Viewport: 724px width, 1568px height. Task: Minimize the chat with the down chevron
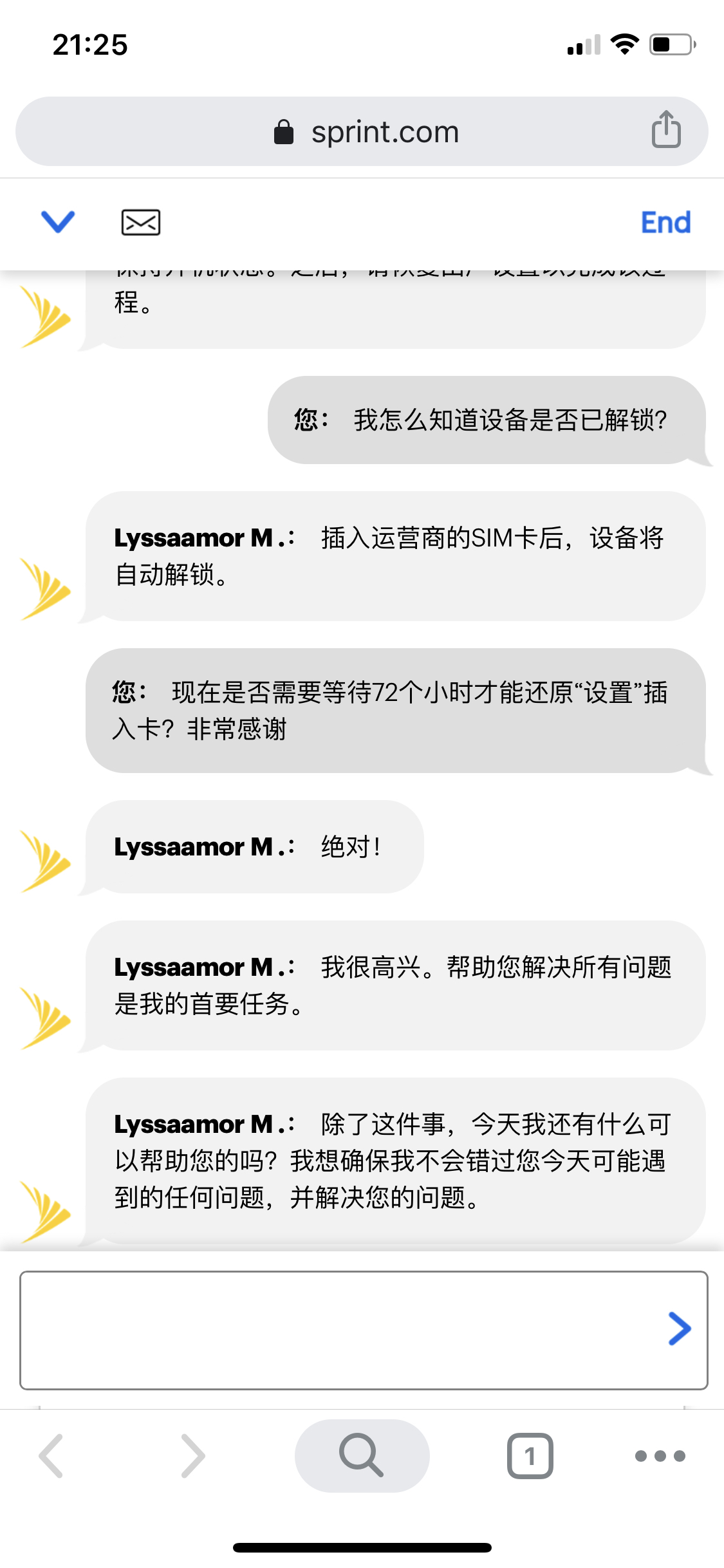tap(58, 221)
